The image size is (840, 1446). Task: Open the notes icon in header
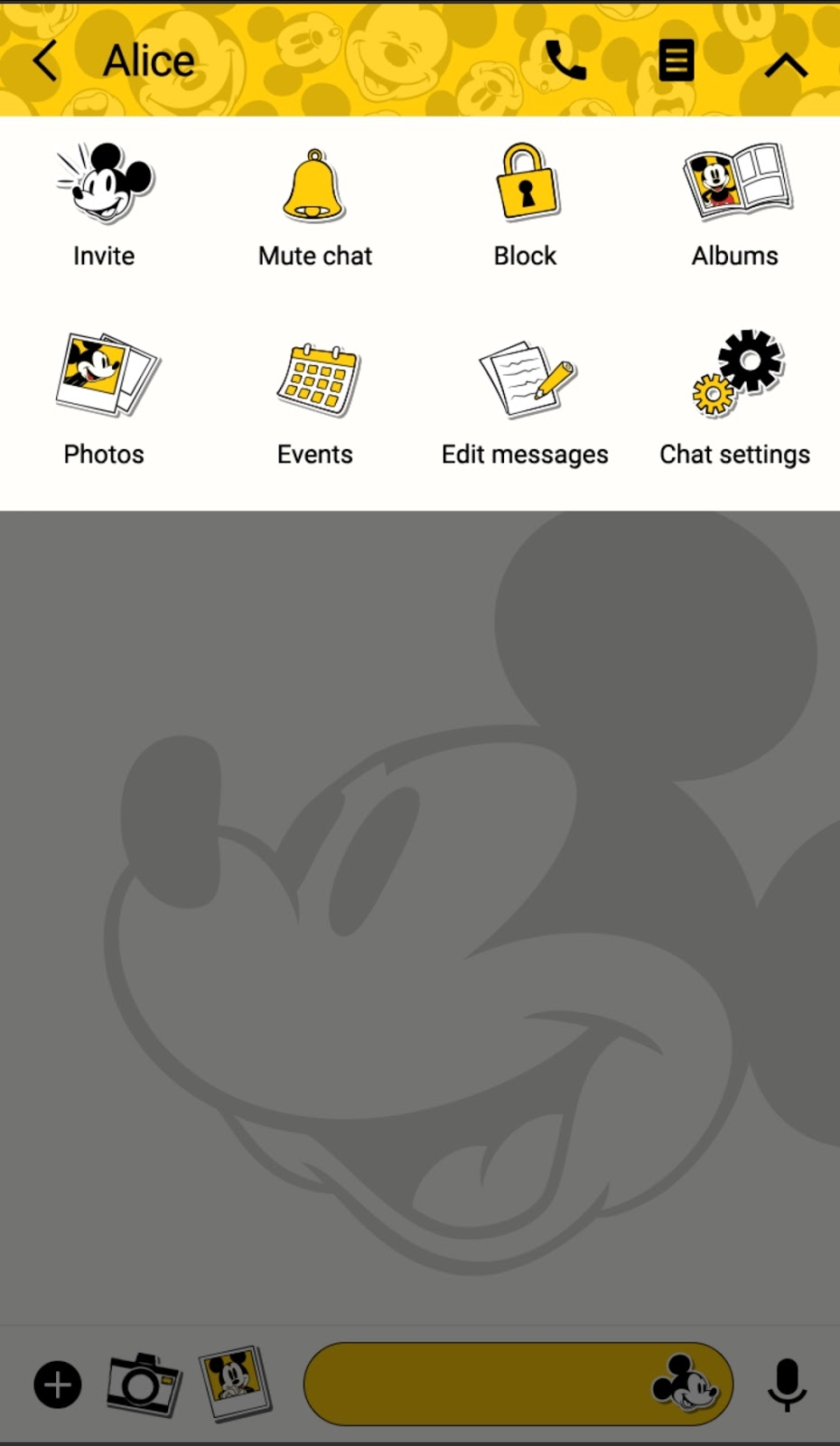tap(677, 61)
